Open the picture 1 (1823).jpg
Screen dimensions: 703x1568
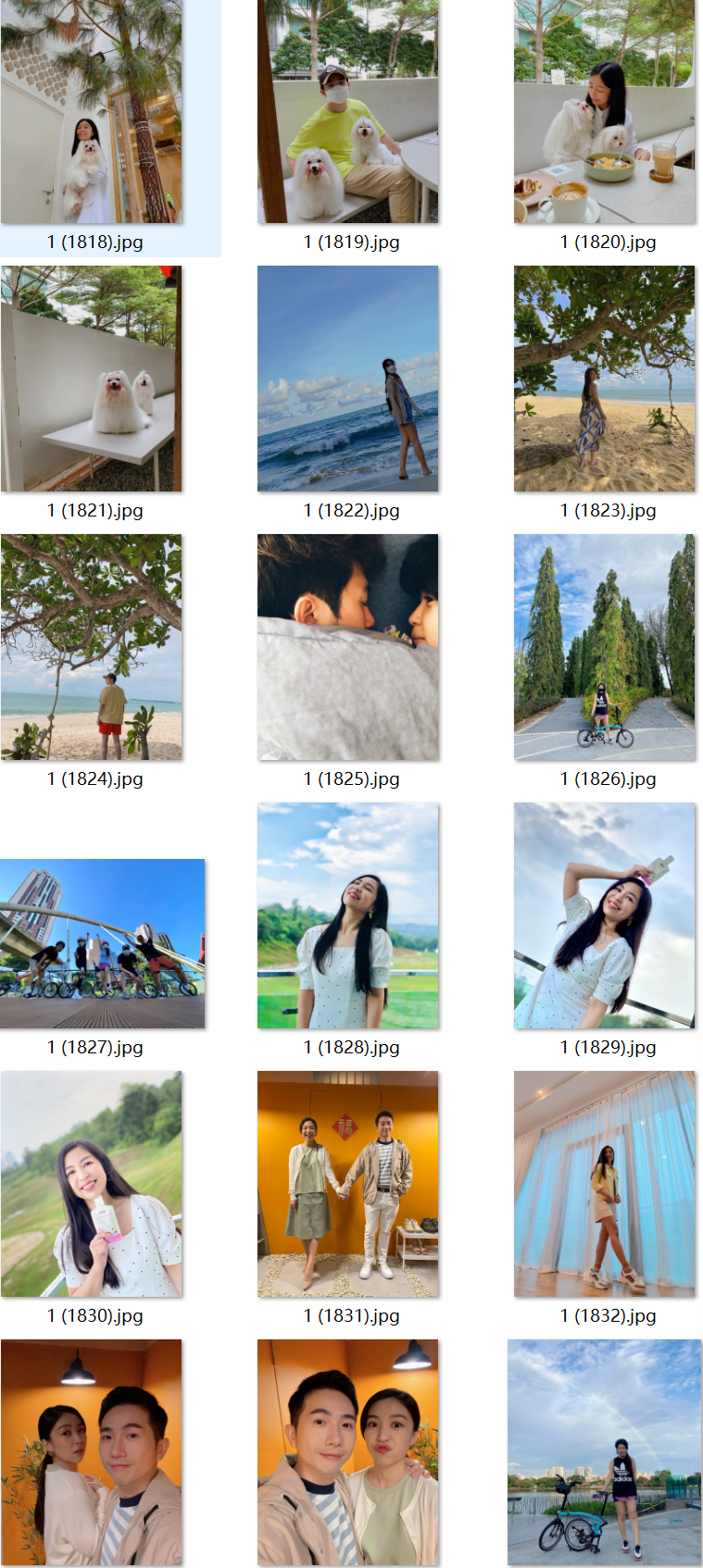[605, 379]
